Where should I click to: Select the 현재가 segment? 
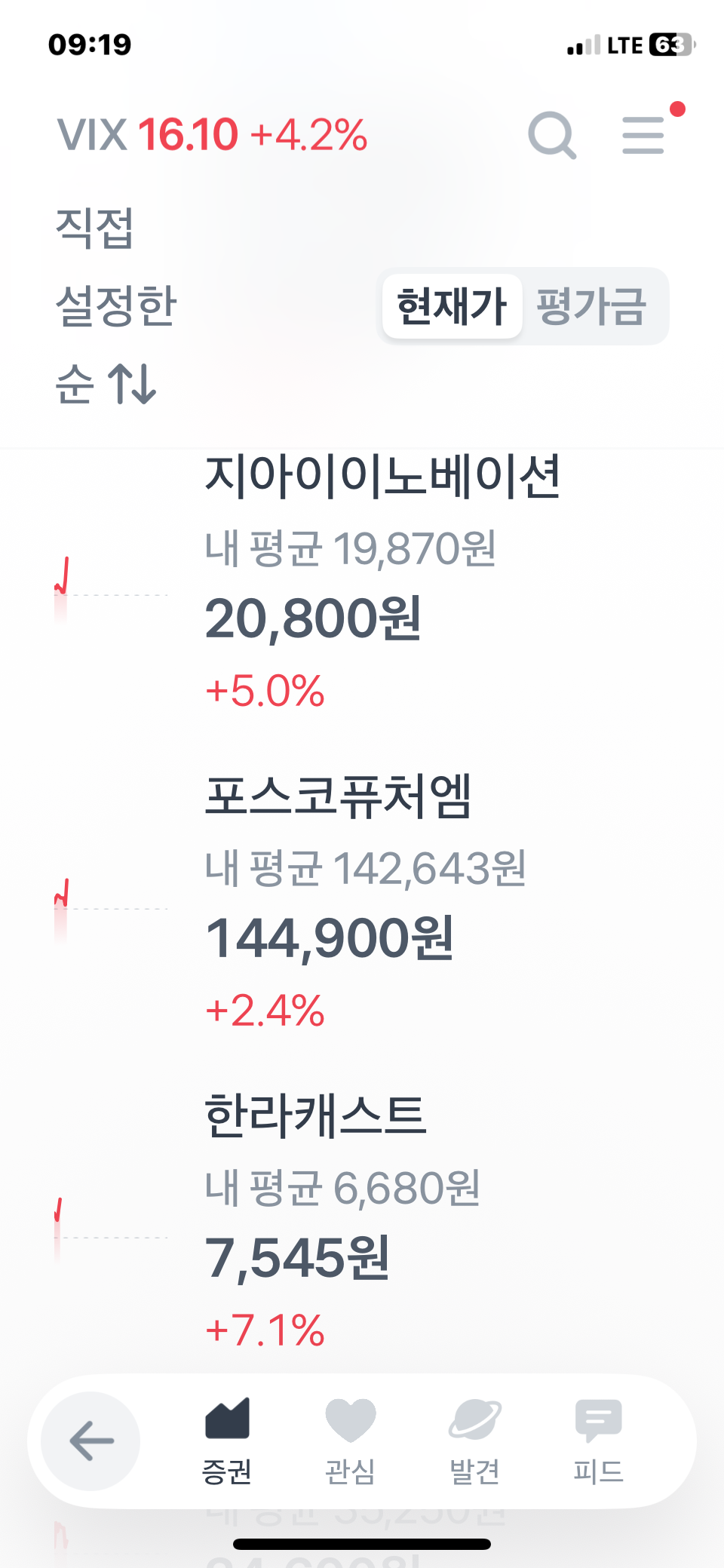452,306
